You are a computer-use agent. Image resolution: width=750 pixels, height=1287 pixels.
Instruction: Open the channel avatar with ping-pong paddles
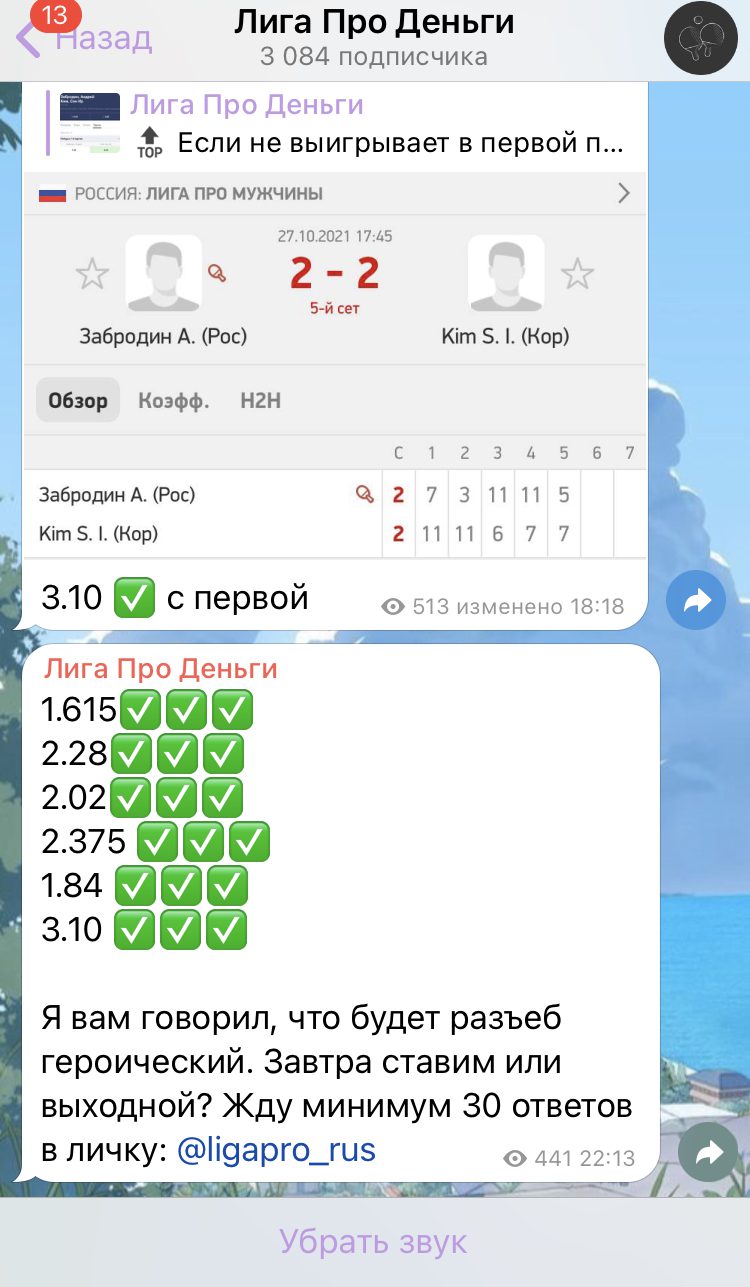(x=702, y=38)
